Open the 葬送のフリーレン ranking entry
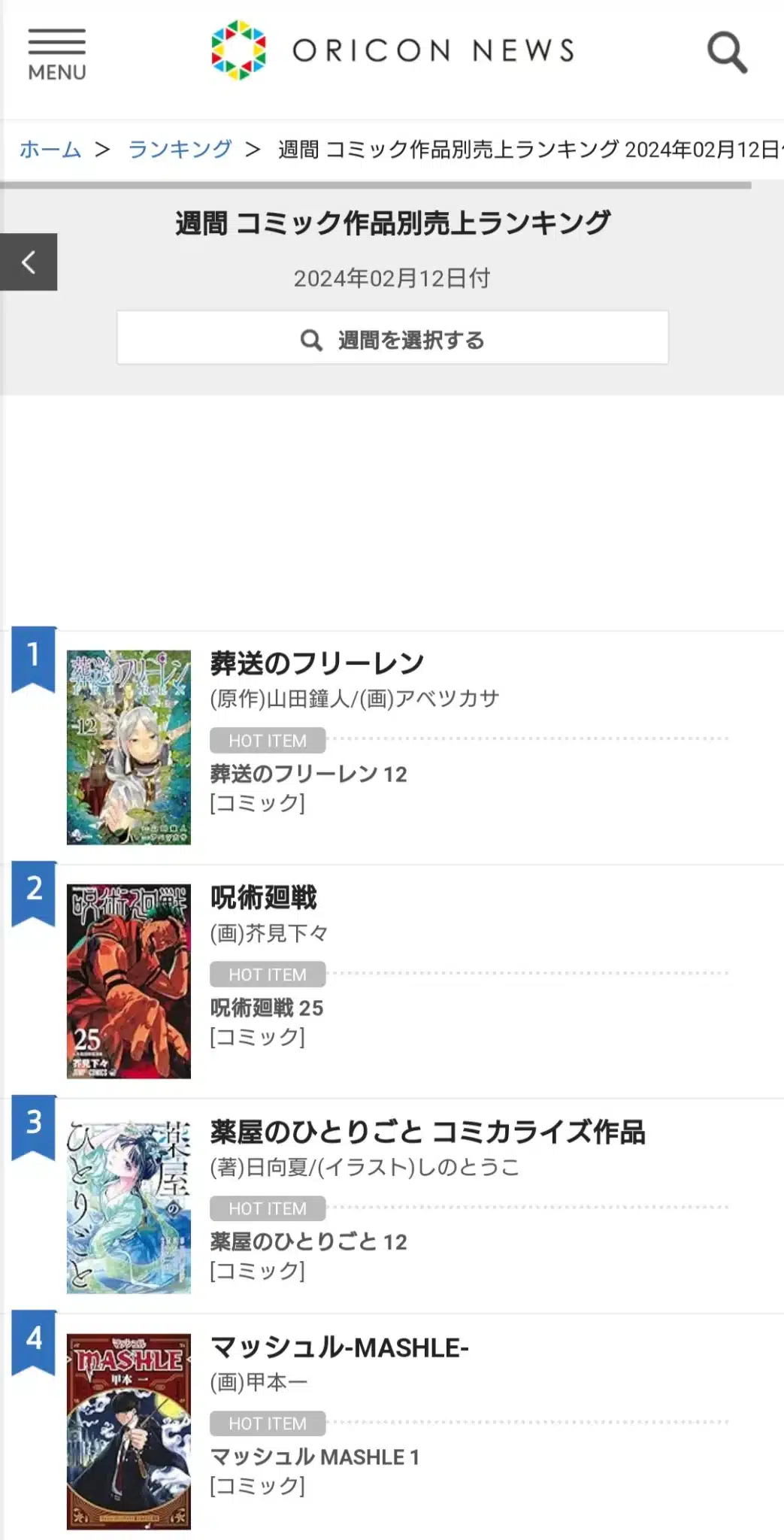 pos(317,663)
